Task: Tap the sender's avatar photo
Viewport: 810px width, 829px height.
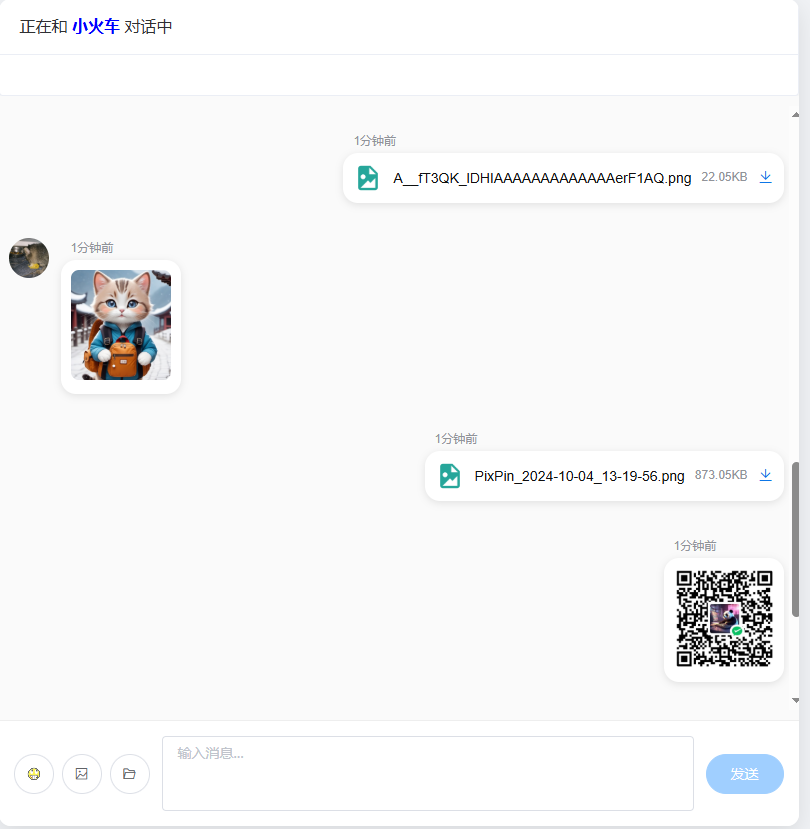Action: pos(29,258)
